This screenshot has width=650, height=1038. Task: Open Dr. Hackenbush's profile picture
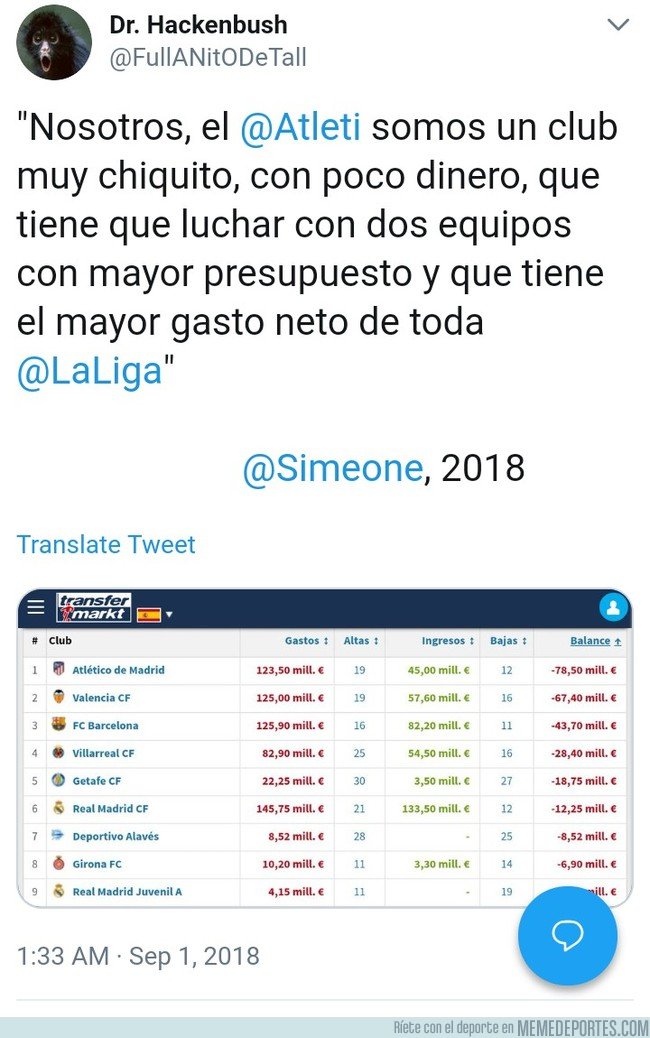click(54, 42)
